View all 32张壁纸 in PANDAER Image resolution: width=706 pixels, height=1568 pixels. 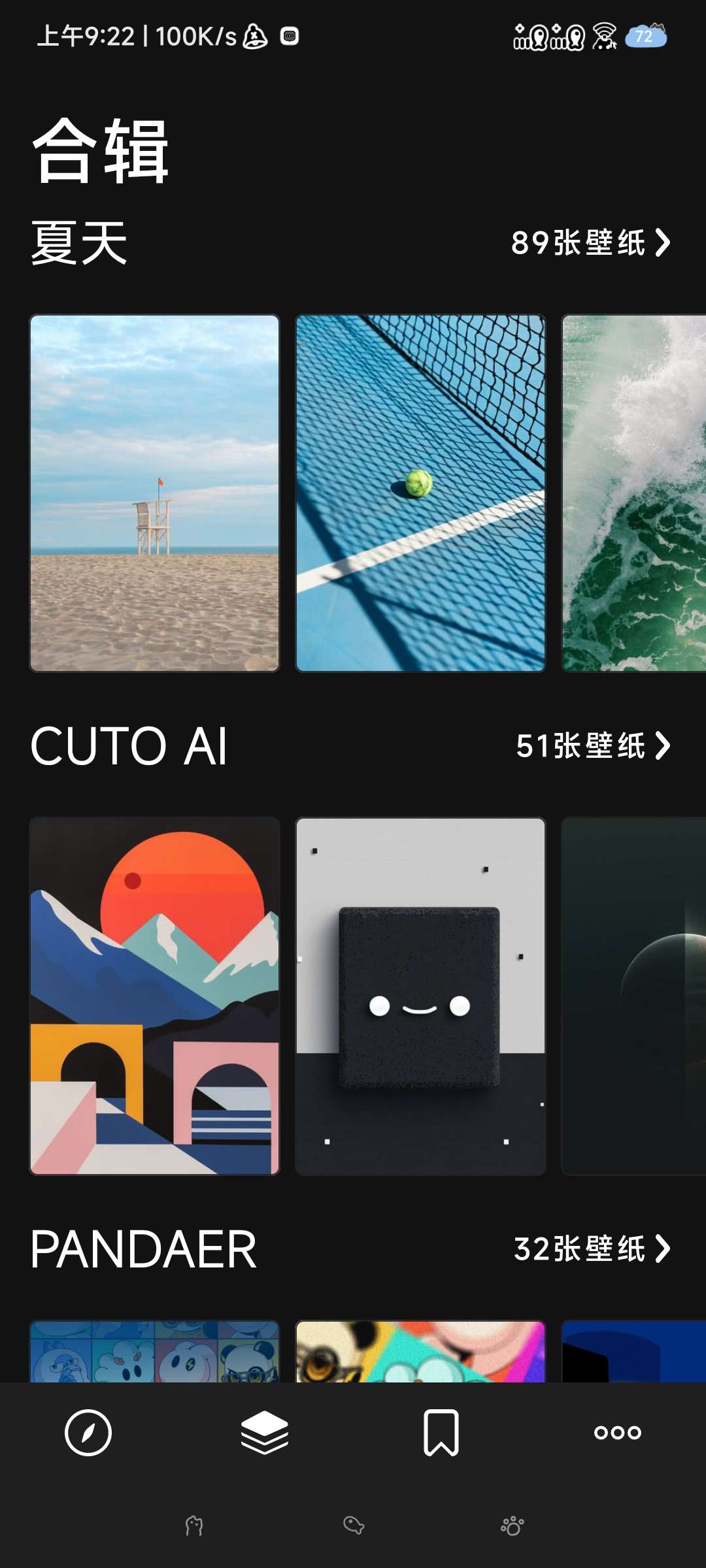592,1249
